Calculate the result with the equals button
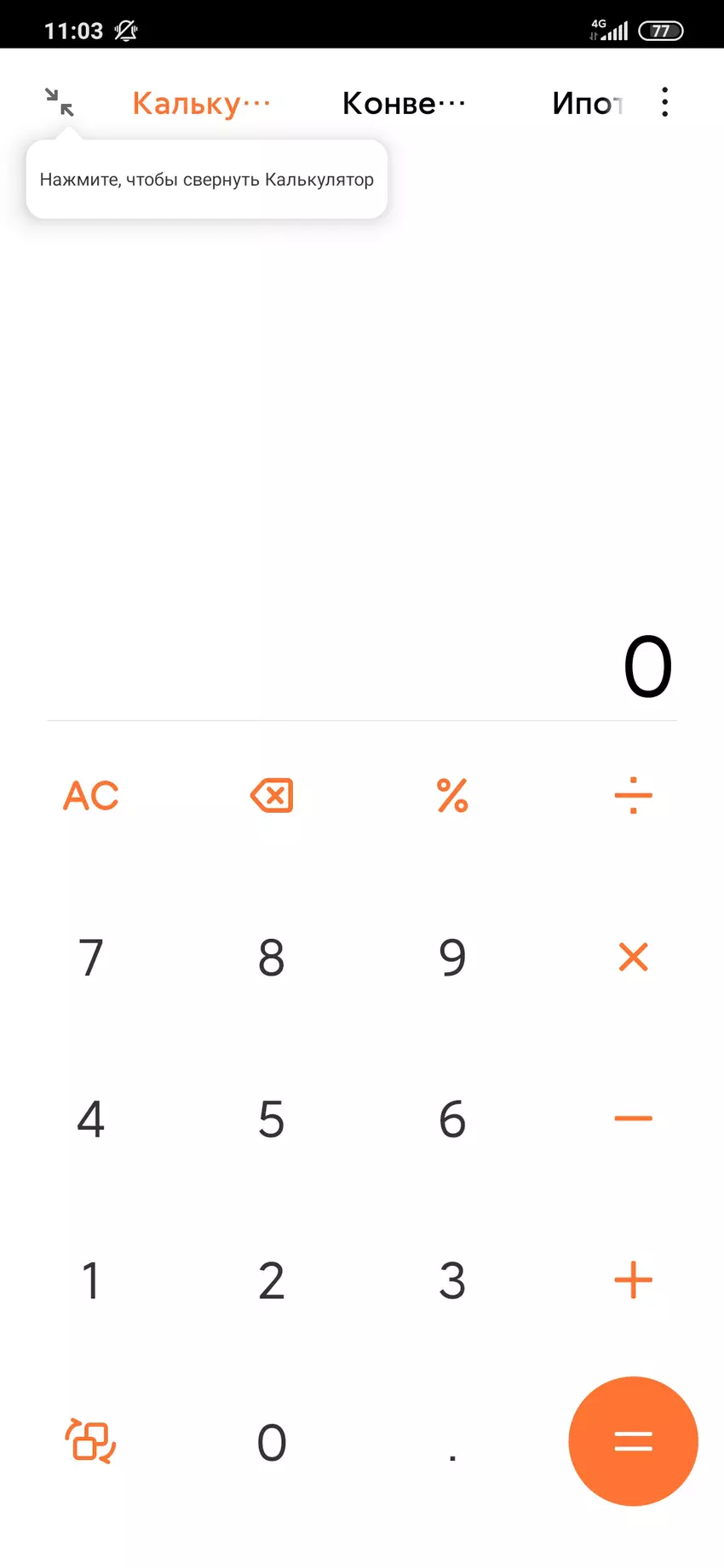This screenshot has width=724, height=1568. [x=633, y=1441]
